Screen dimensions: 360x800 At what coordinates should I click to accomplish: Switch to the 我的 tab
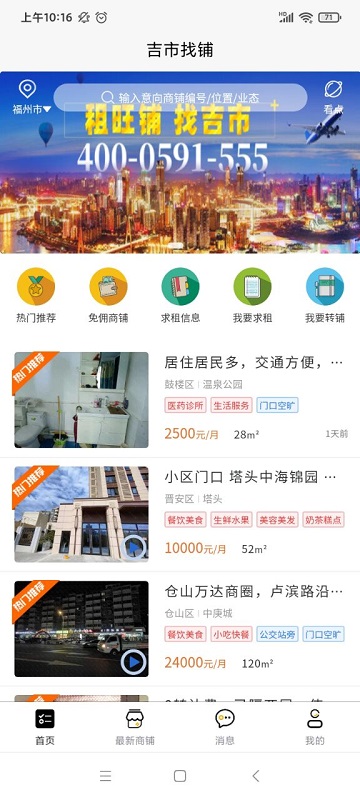coord(315,727)
